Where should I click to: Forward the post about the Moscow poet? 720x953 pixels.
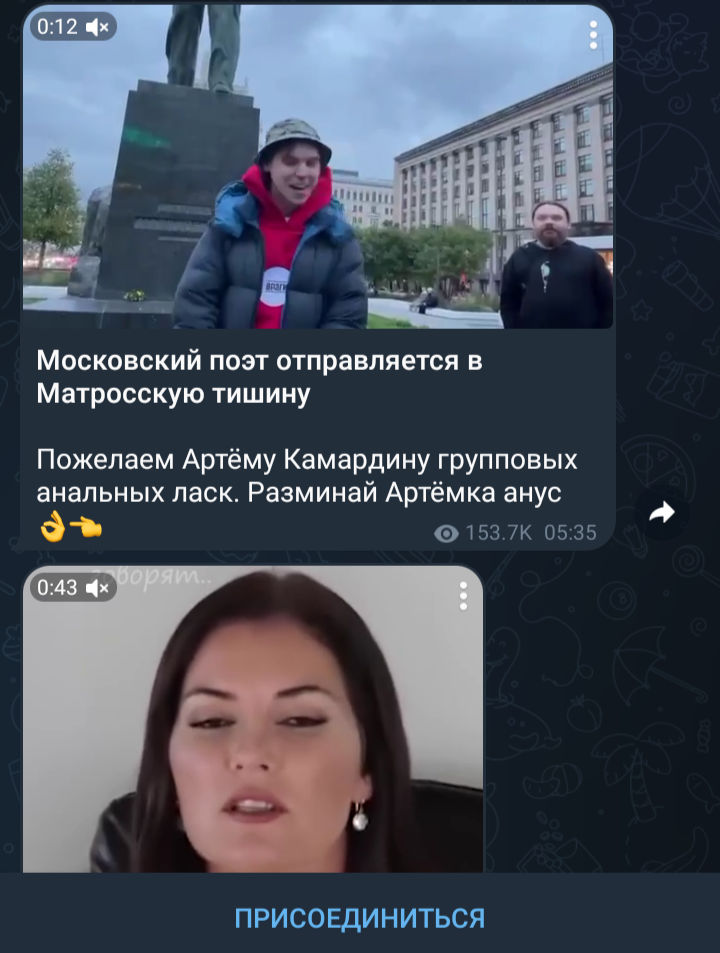[x=662, y=513]
